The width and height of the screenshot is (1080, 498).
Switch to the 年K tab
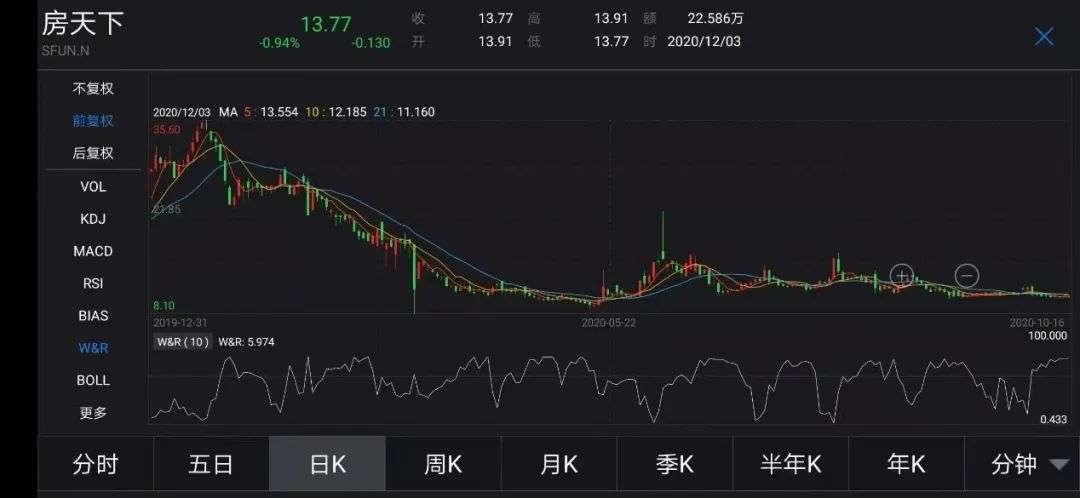click(906, 464)
